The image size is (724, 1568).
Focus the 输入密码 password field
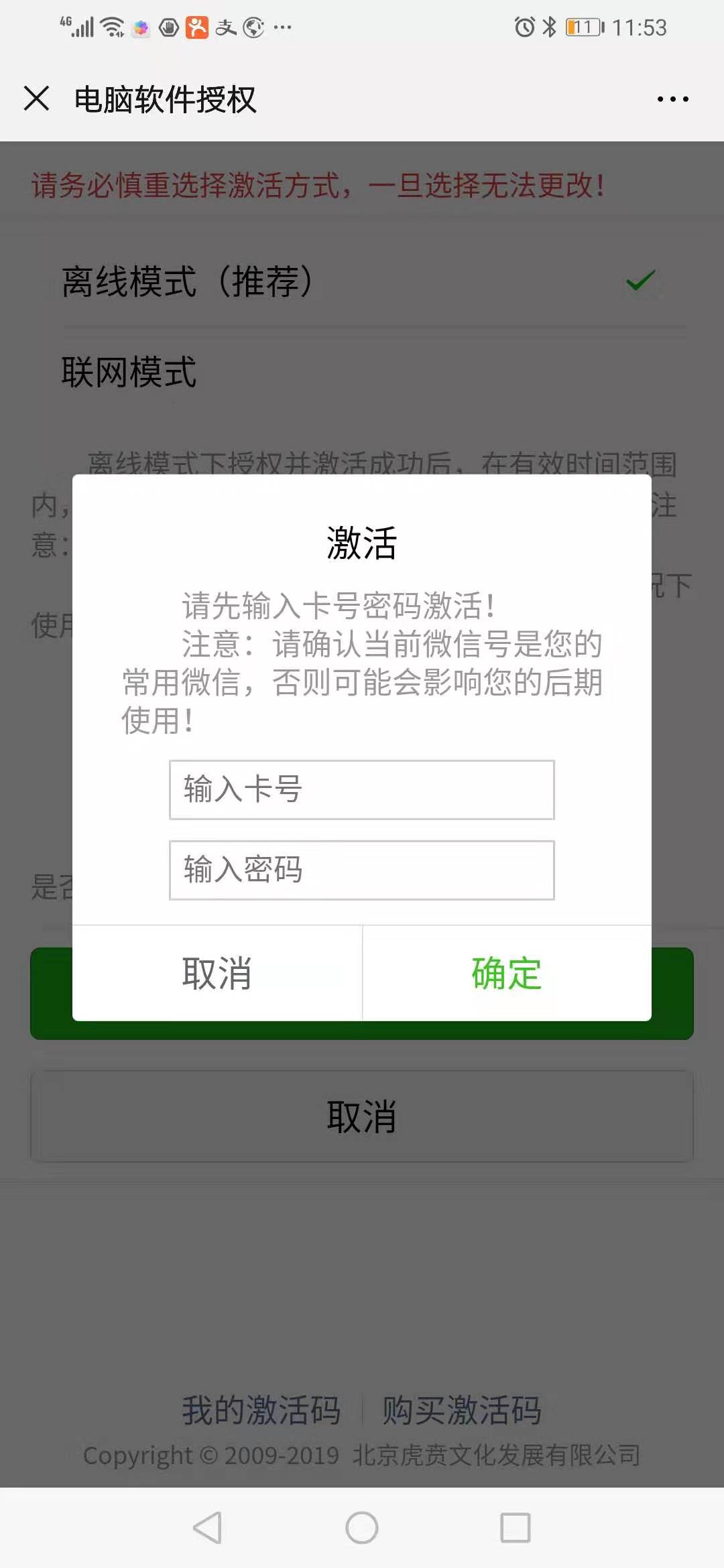(361, 870)
